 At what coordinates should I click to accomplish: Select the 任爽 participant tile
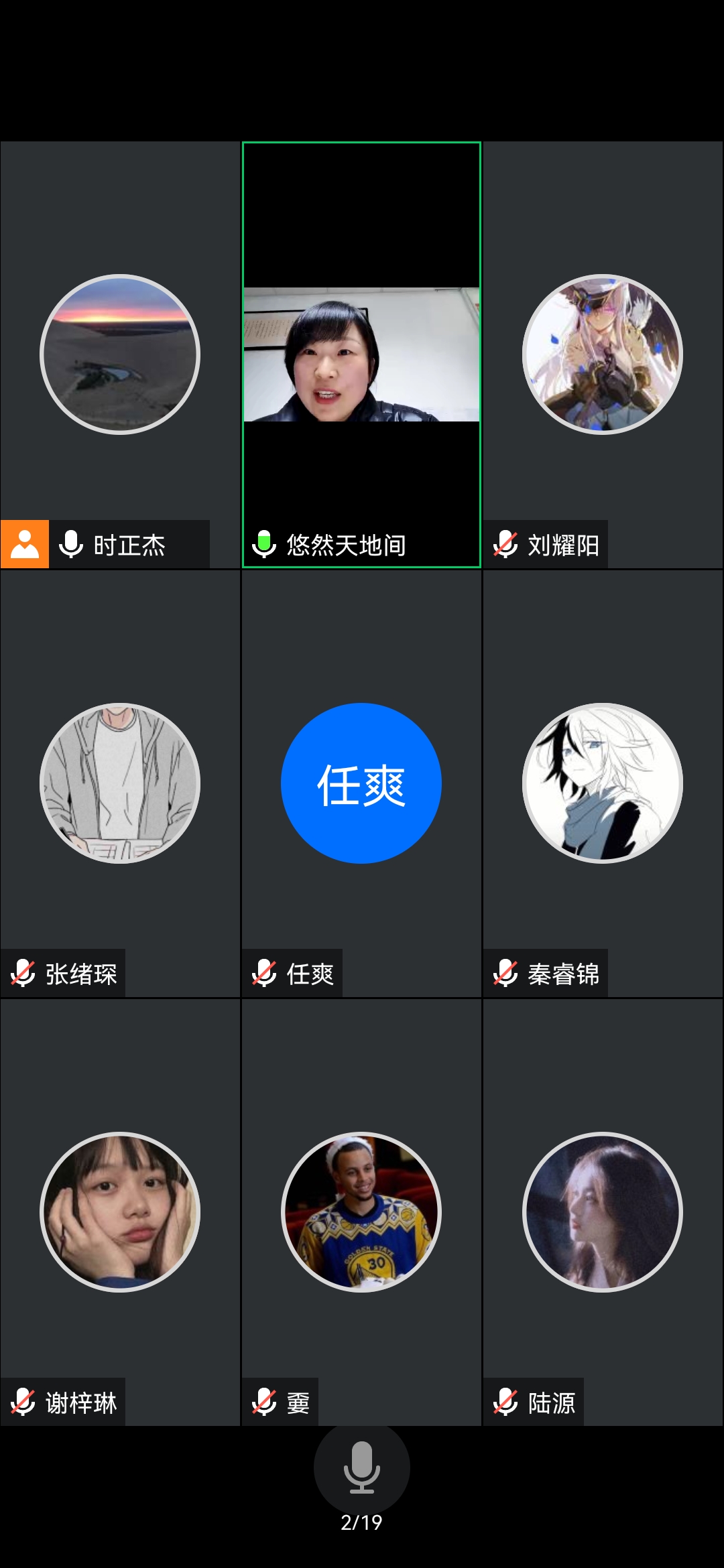tap(361, 783)
